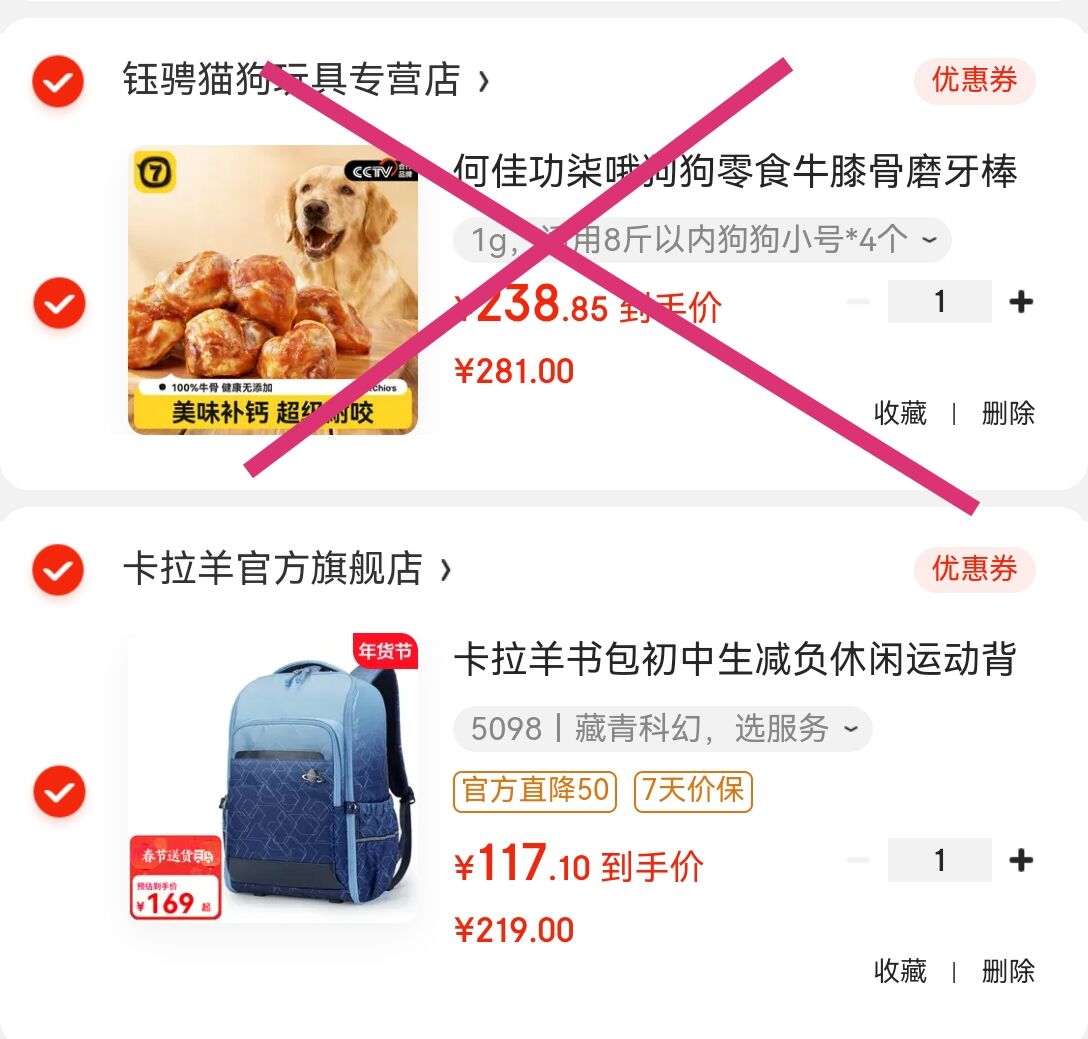
Task: Add the backpack to 收藏
Action: [x=900, y=971]
